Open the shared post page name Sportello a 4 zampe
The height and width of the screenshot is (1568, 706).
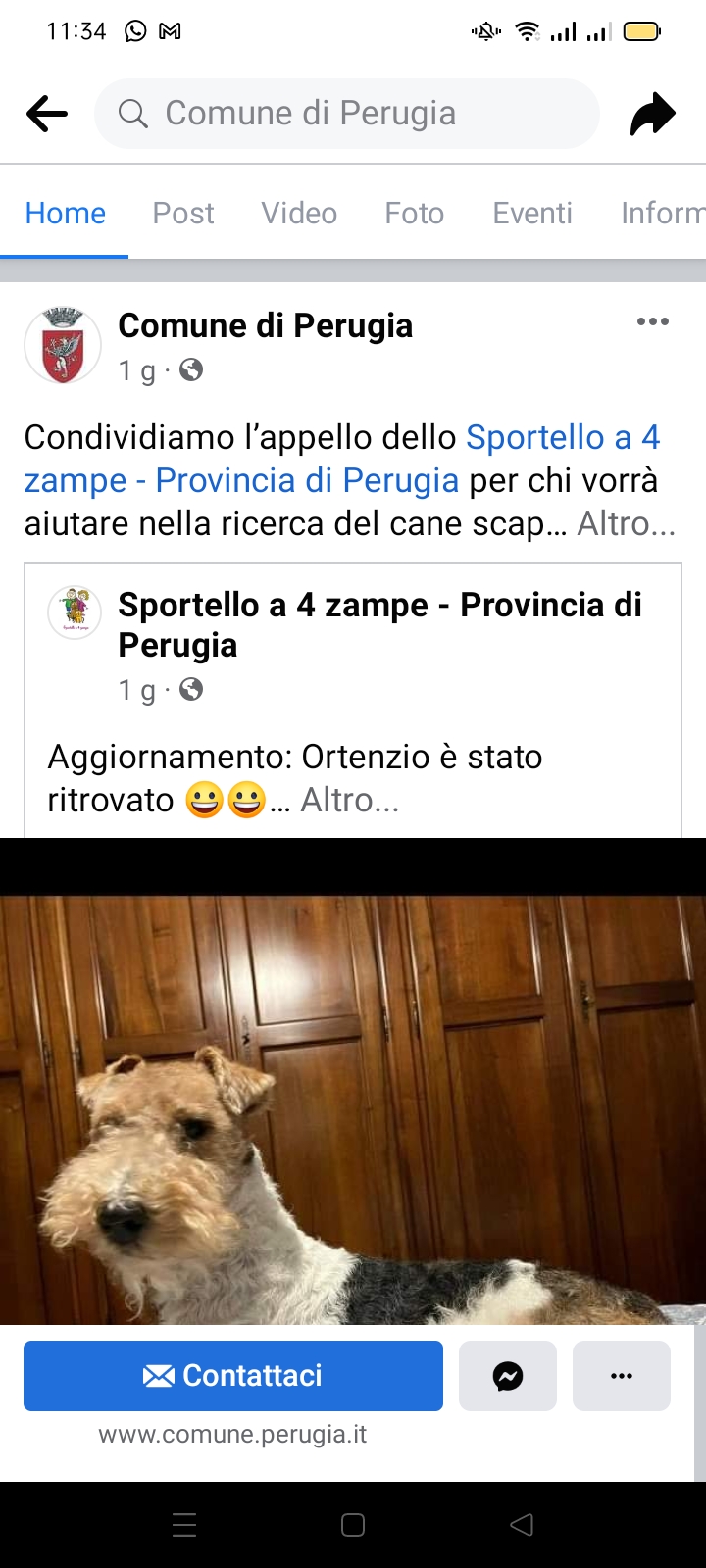click(x=379, y=624)
